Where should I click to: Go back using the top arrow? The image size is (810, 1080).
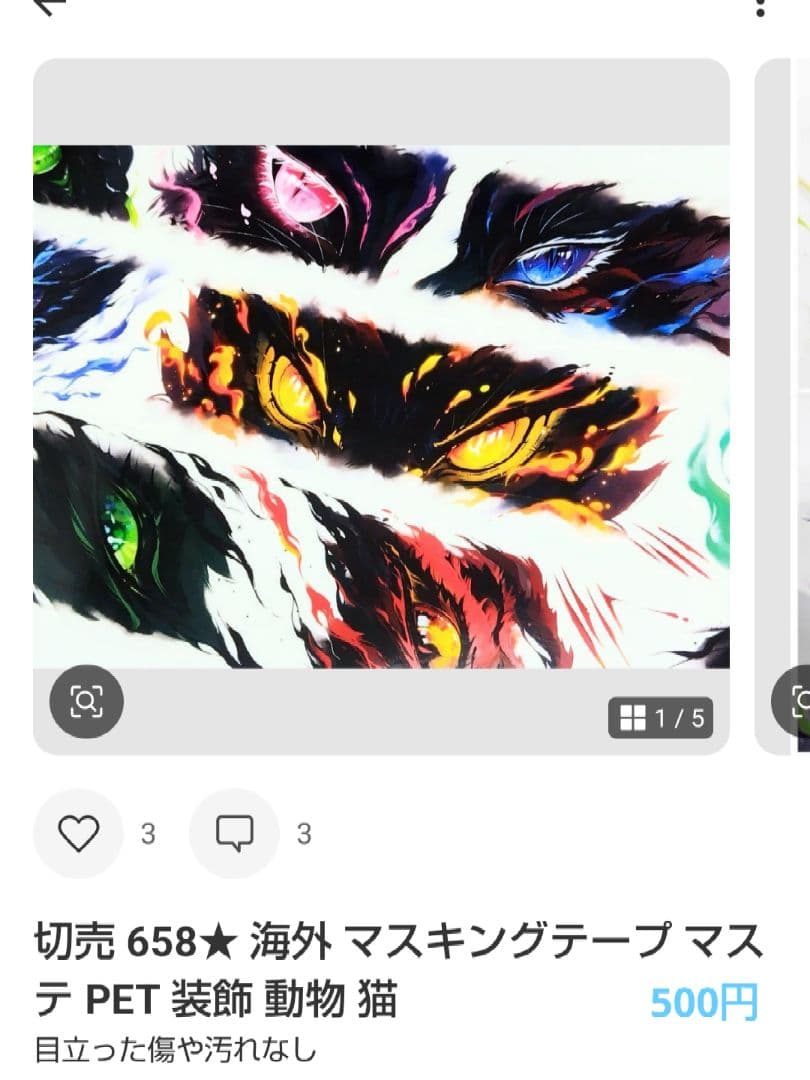(x=48, y=6)
